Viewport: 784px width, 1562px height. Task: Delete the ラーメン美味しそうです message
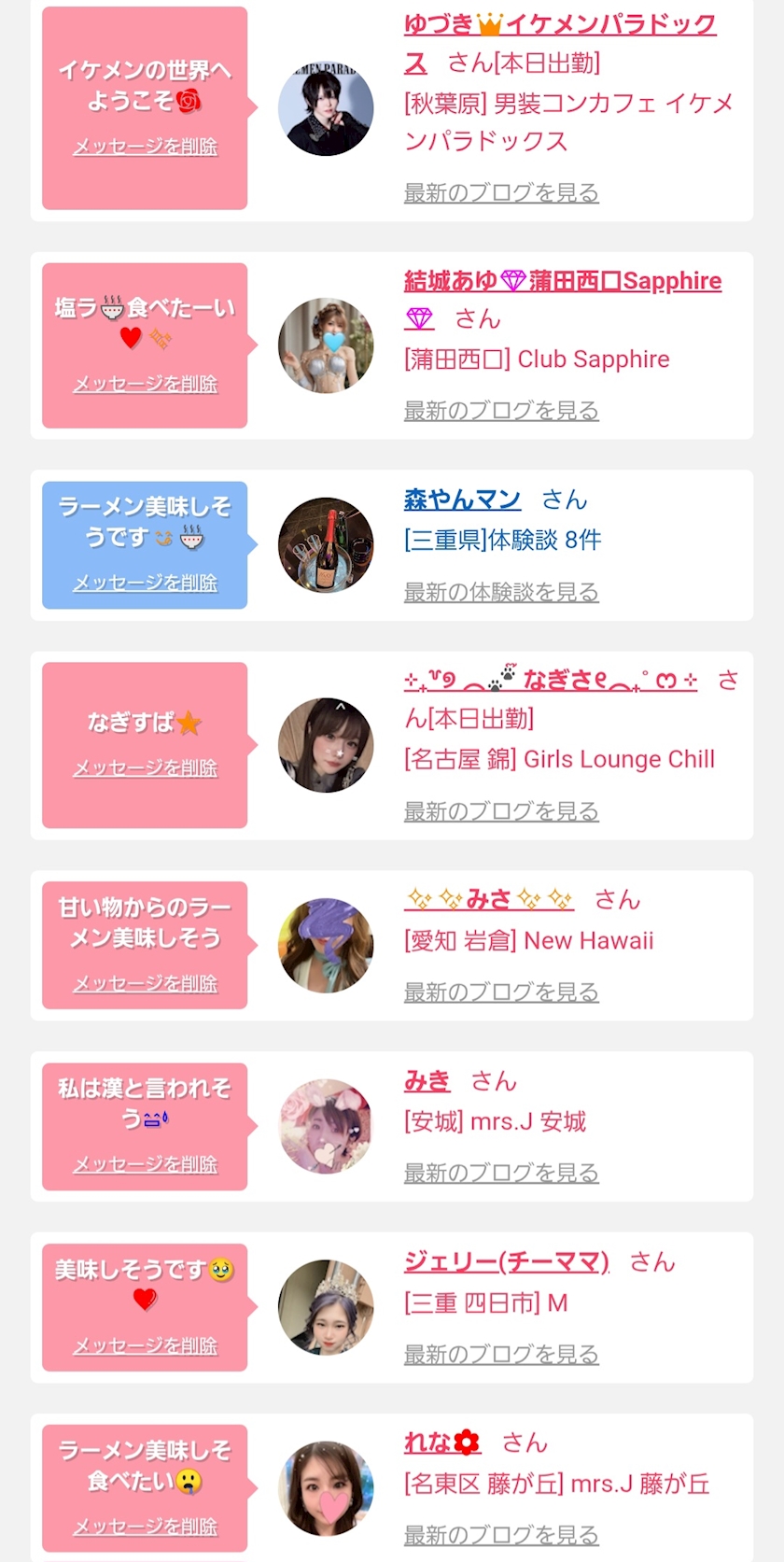[146, 583]
